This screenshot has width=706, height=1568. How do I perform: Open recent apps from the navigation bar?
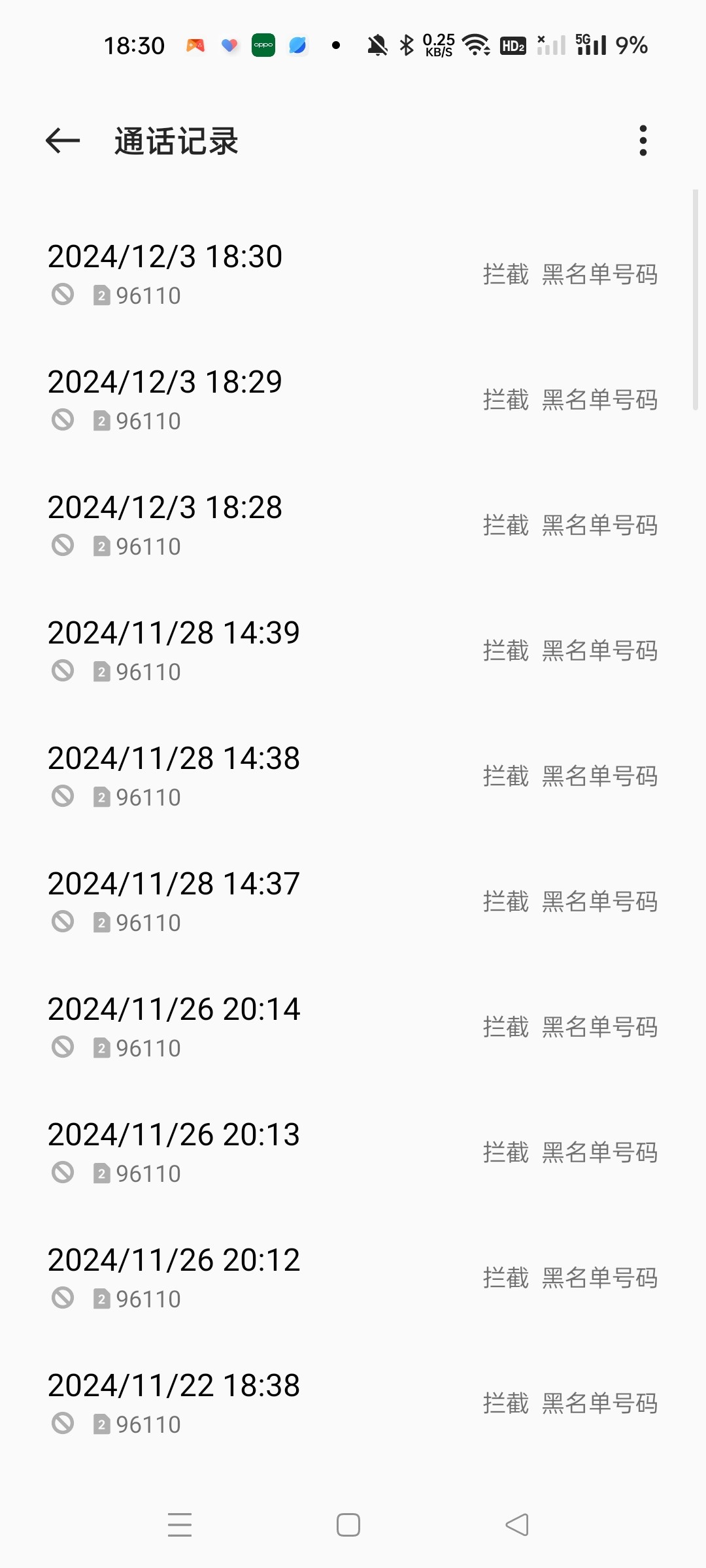point(180,1525)
